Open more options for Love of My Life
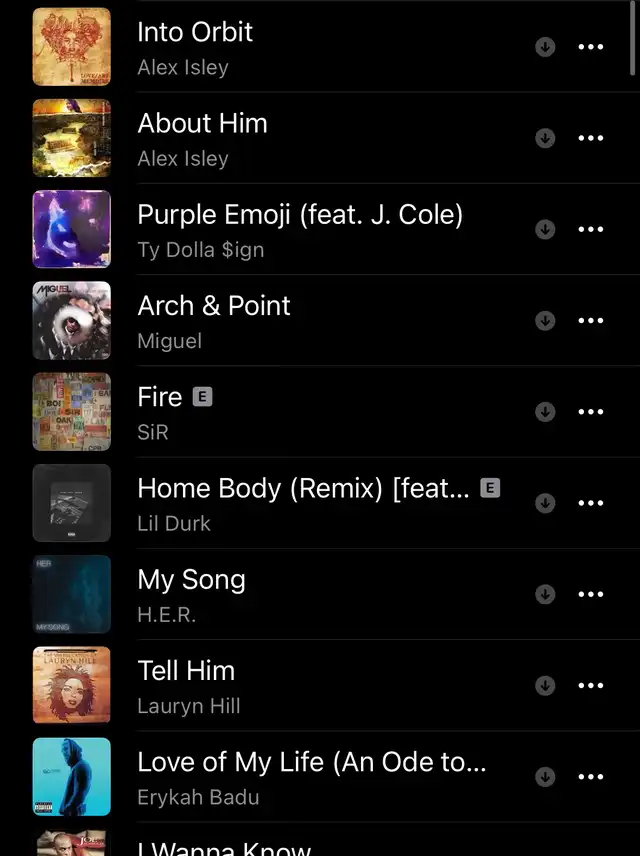This screenshot has width=640, height=856. click(x=591, y=777)
